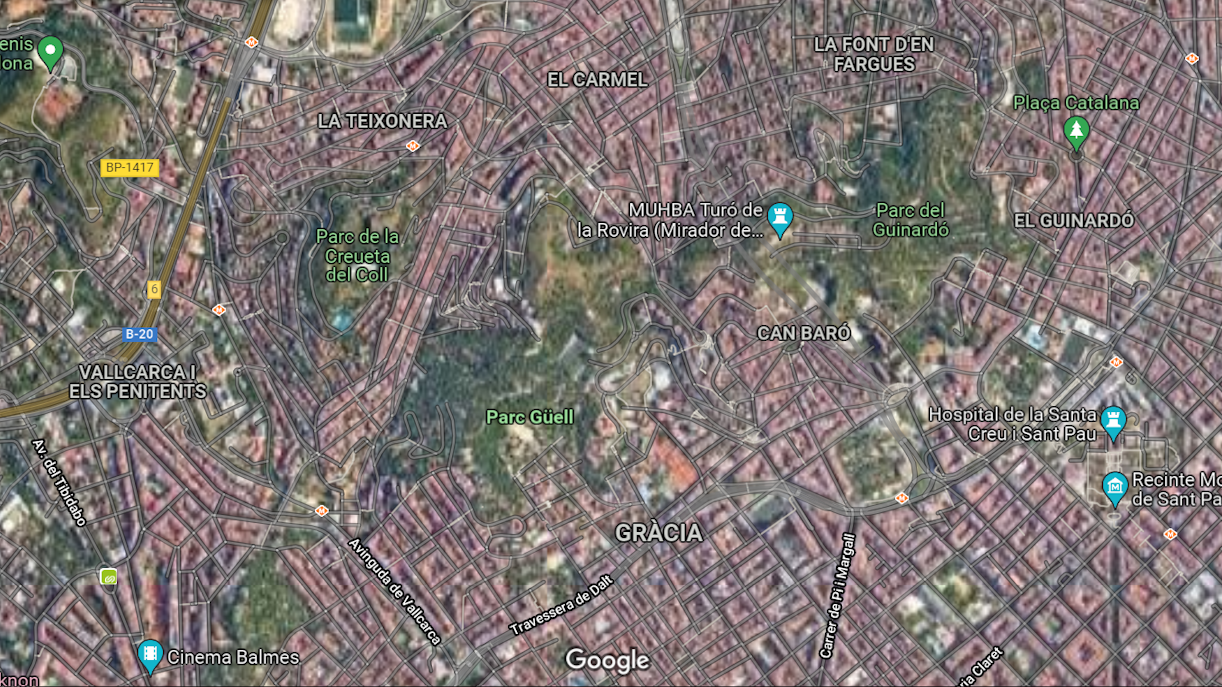Tap the metro station icon near La Teixonera
The image size is (1222, 687).
[413, 146]
